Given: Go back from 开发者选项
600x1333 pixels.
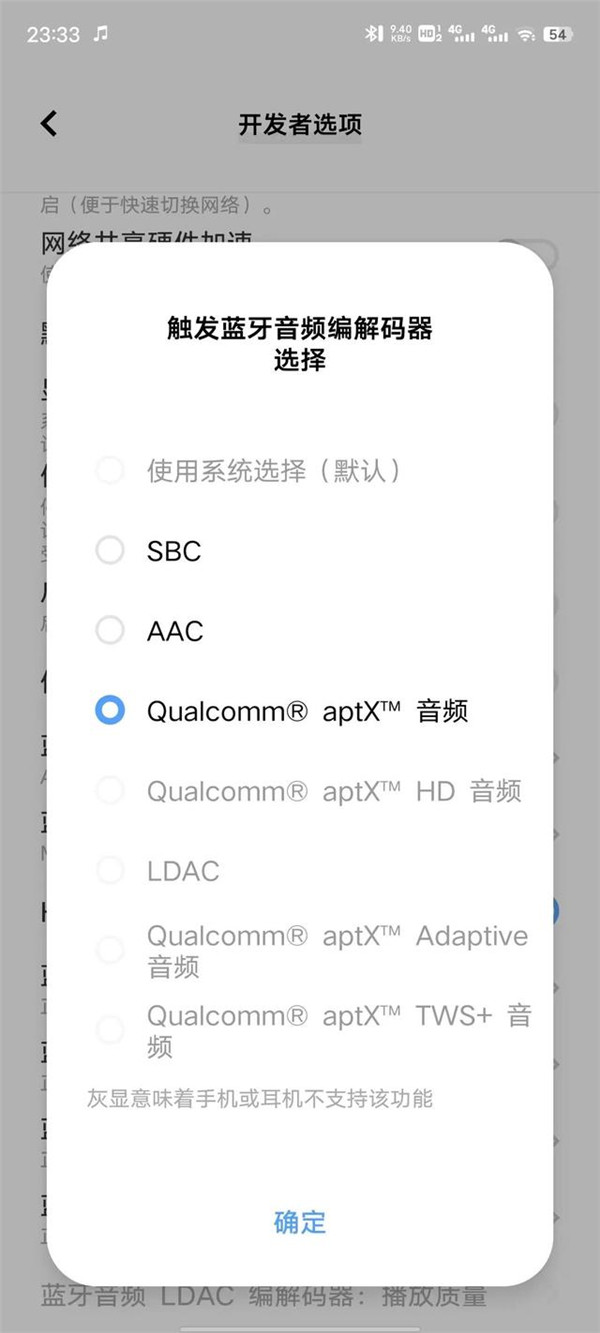Looking at the screenshot, I should point(49,124).
